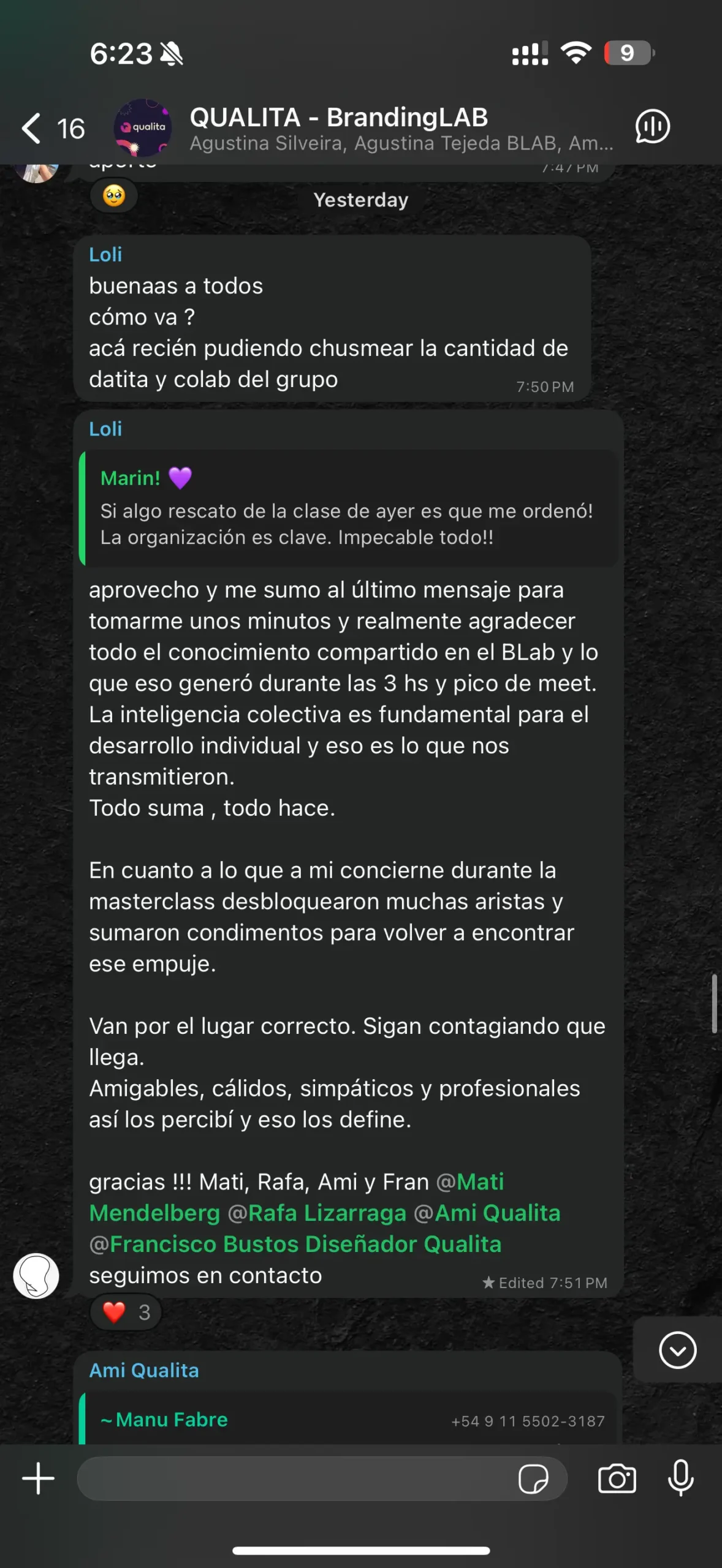Jump to the latest messages arrow
This screenshot has width=722, height=1568.
[677, 1349]
